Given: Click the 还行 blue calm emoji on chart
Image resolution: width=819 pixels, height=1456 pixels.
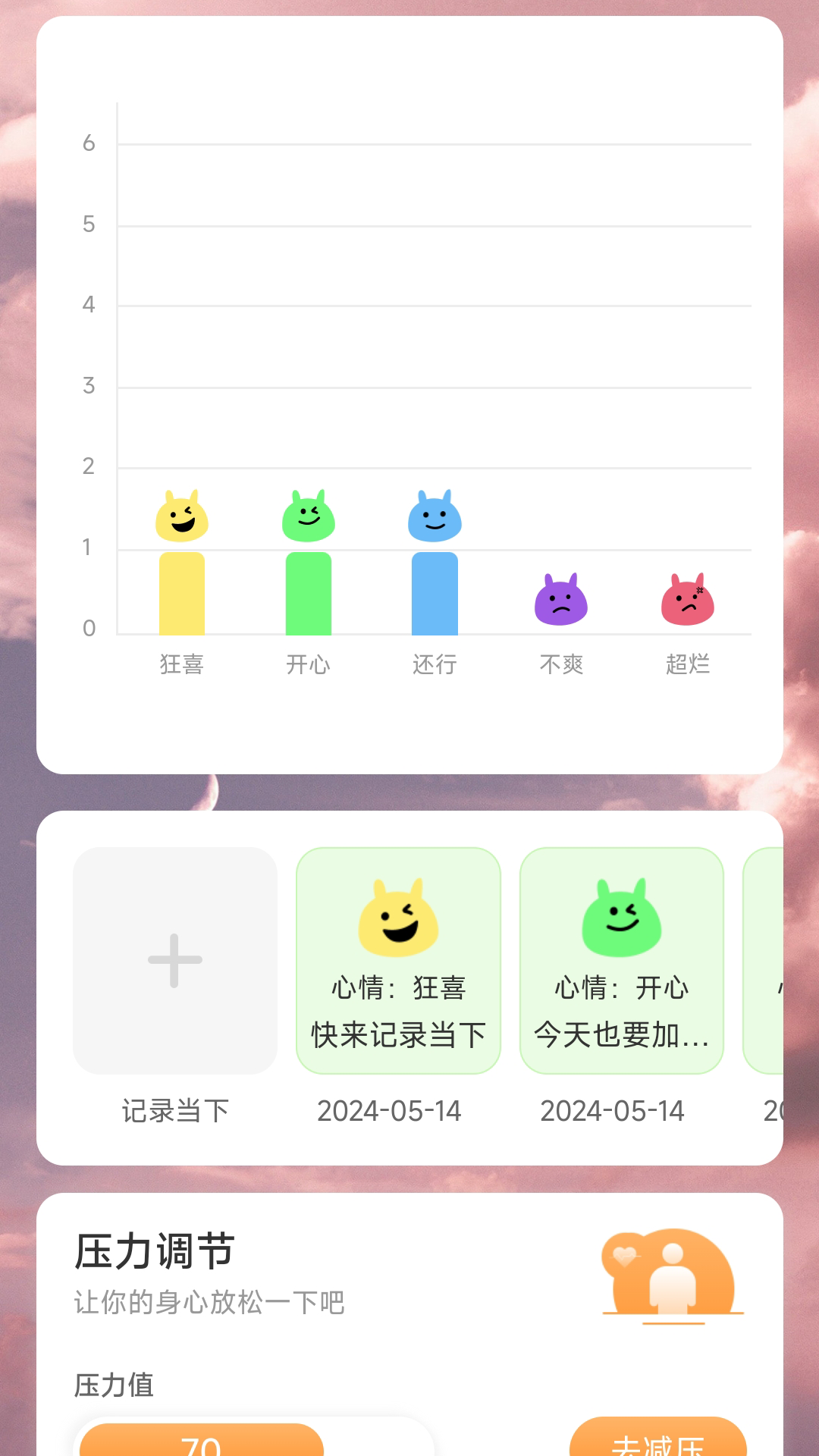Looking at the screenshot, I should (x=435, y=516).
